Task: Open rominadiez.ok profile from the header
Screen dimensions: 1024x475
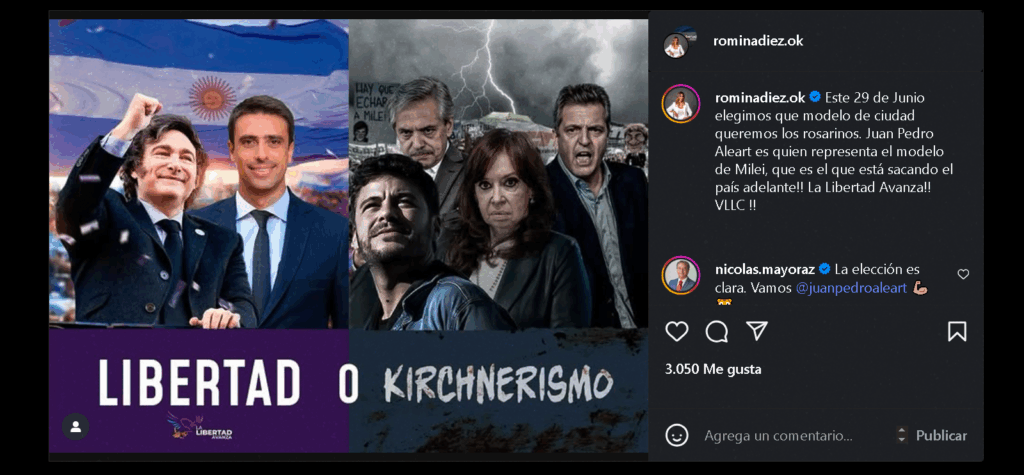Action: coord(758,41)
